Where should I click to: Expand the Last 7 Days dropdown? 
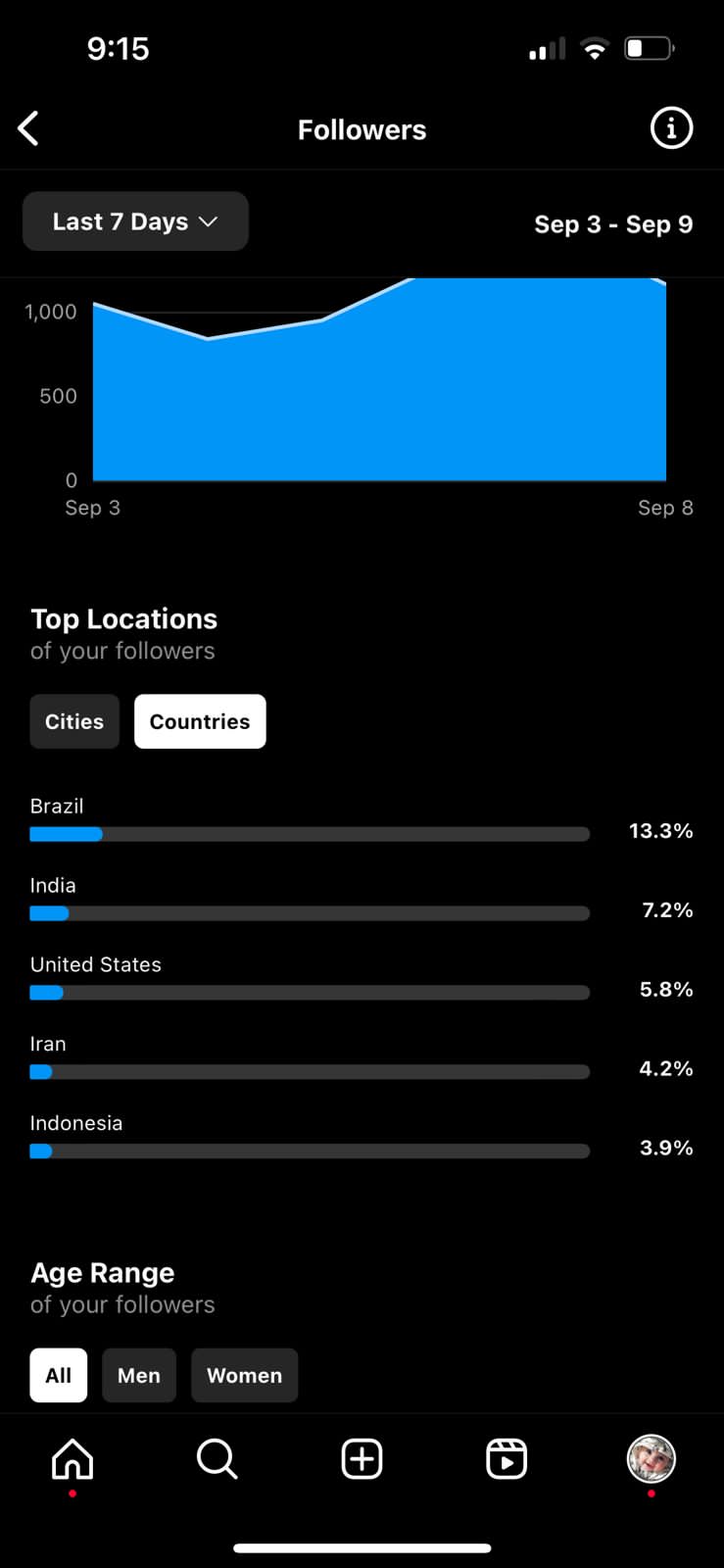[x=135, y=221]
